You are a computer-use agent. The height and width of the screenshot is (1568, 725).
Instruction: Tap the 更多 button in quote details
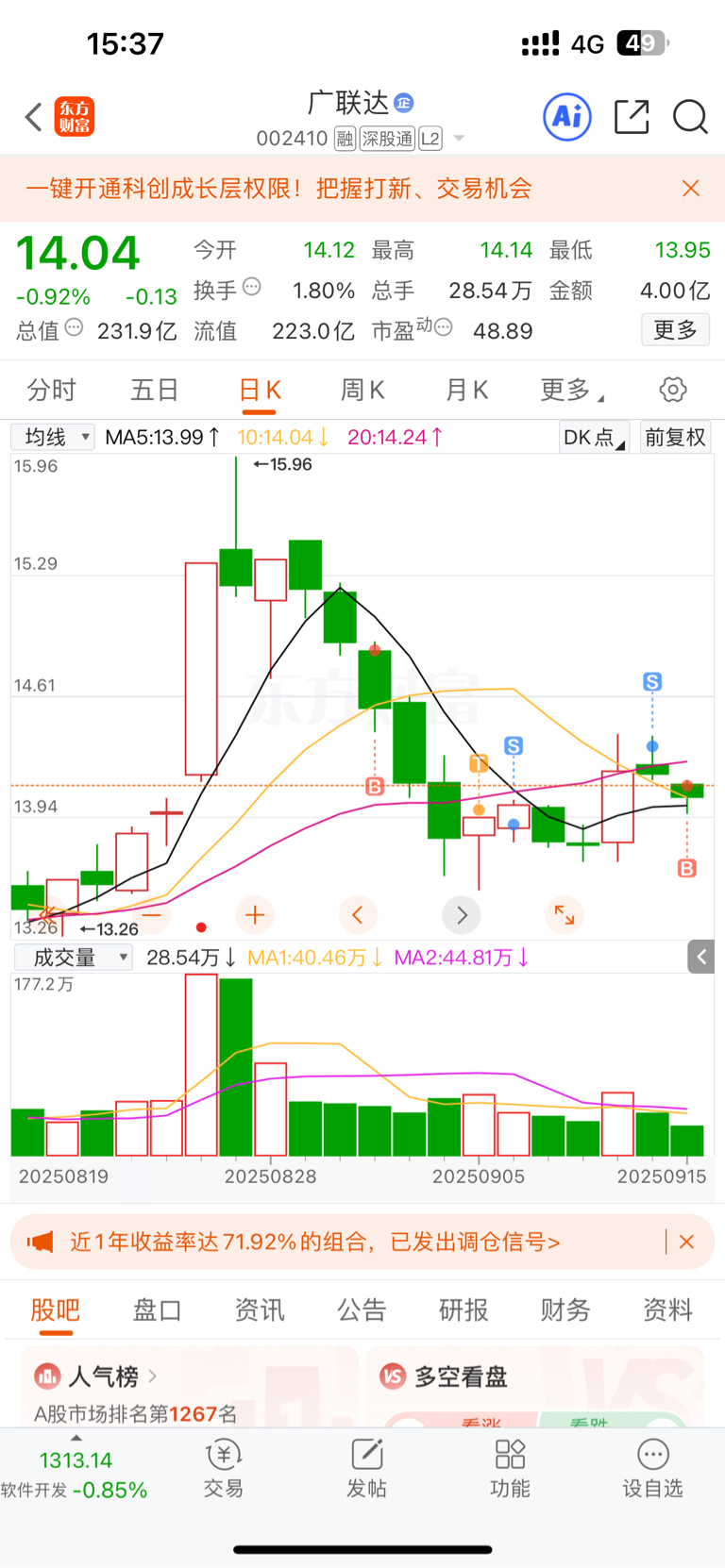pos(675,330)
